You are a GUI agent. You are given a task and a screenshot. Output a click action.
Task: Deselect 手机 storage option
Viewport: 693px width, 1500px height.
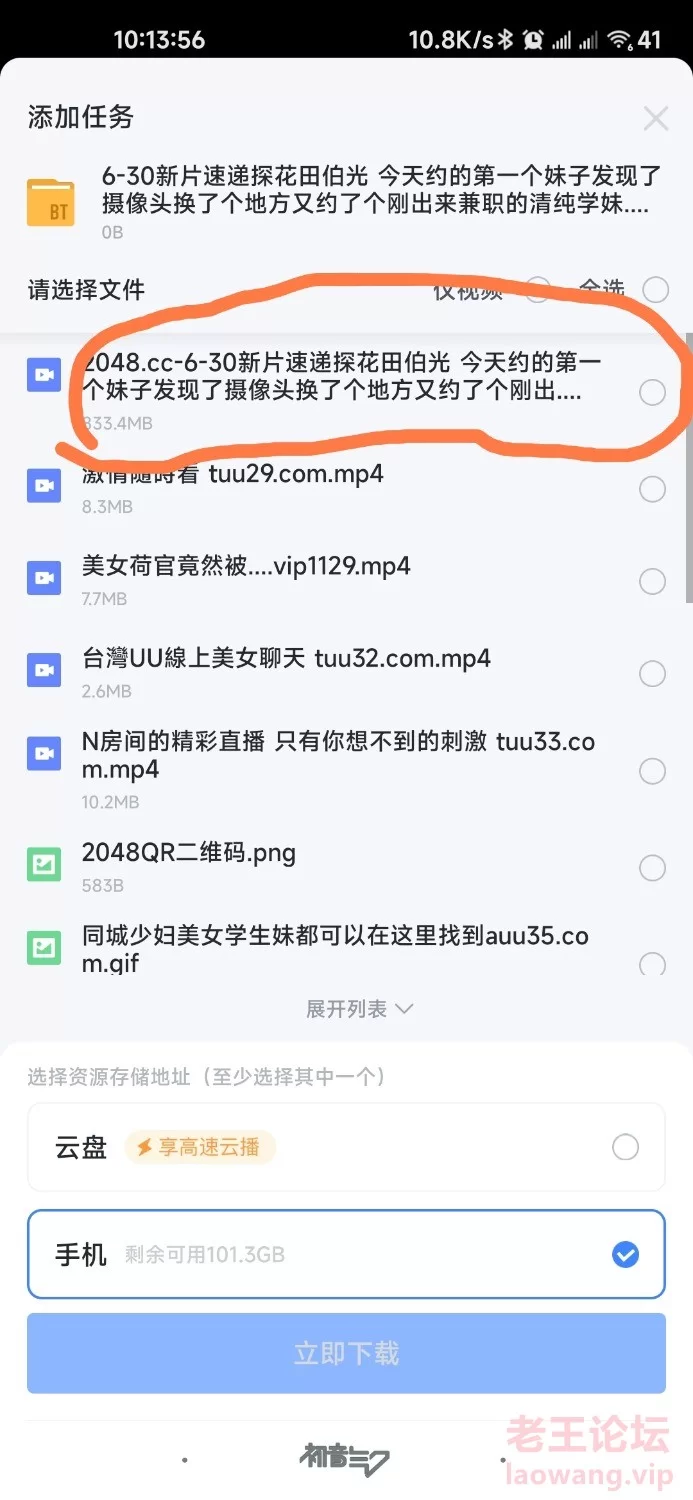[625, 1254]
